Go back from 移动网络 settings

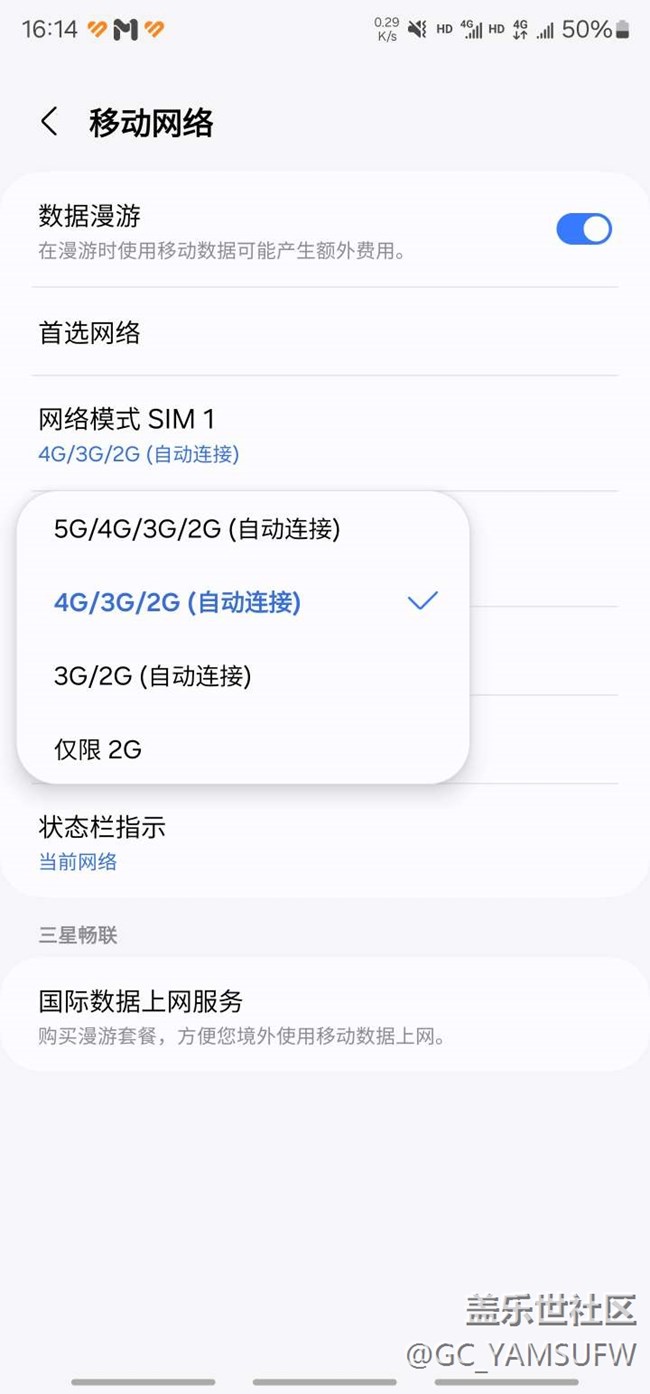[x=48, y=123]
